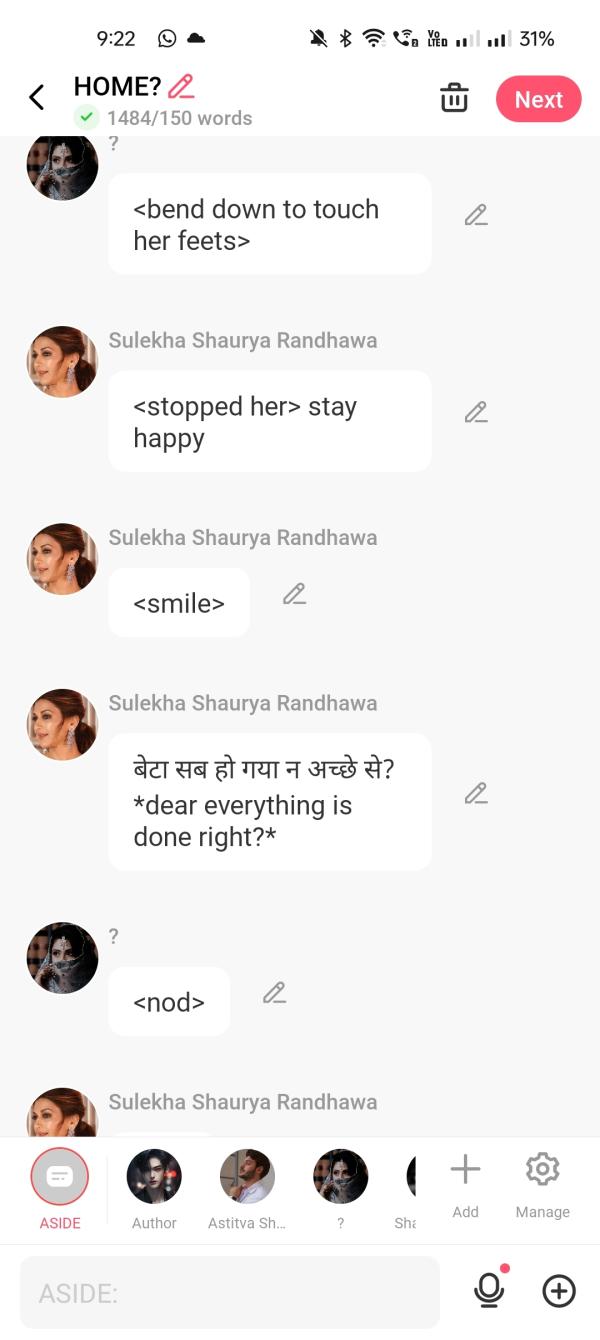Choose the '?' character in the bottom bar
This screenshot has width=600, height=1340.
(x=340, y=1178)
